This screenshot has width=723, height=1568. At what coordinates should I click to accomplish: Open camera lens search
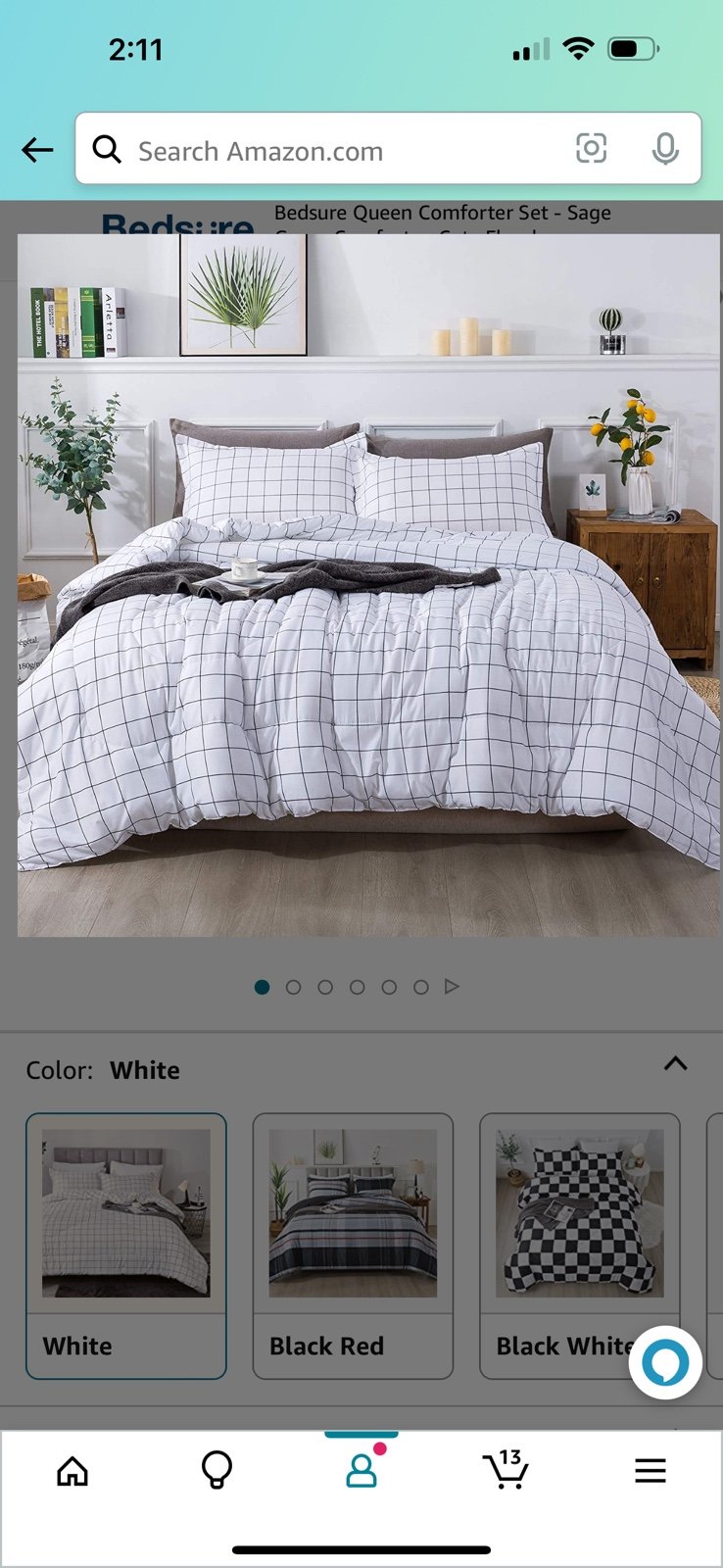click(591, 149)
